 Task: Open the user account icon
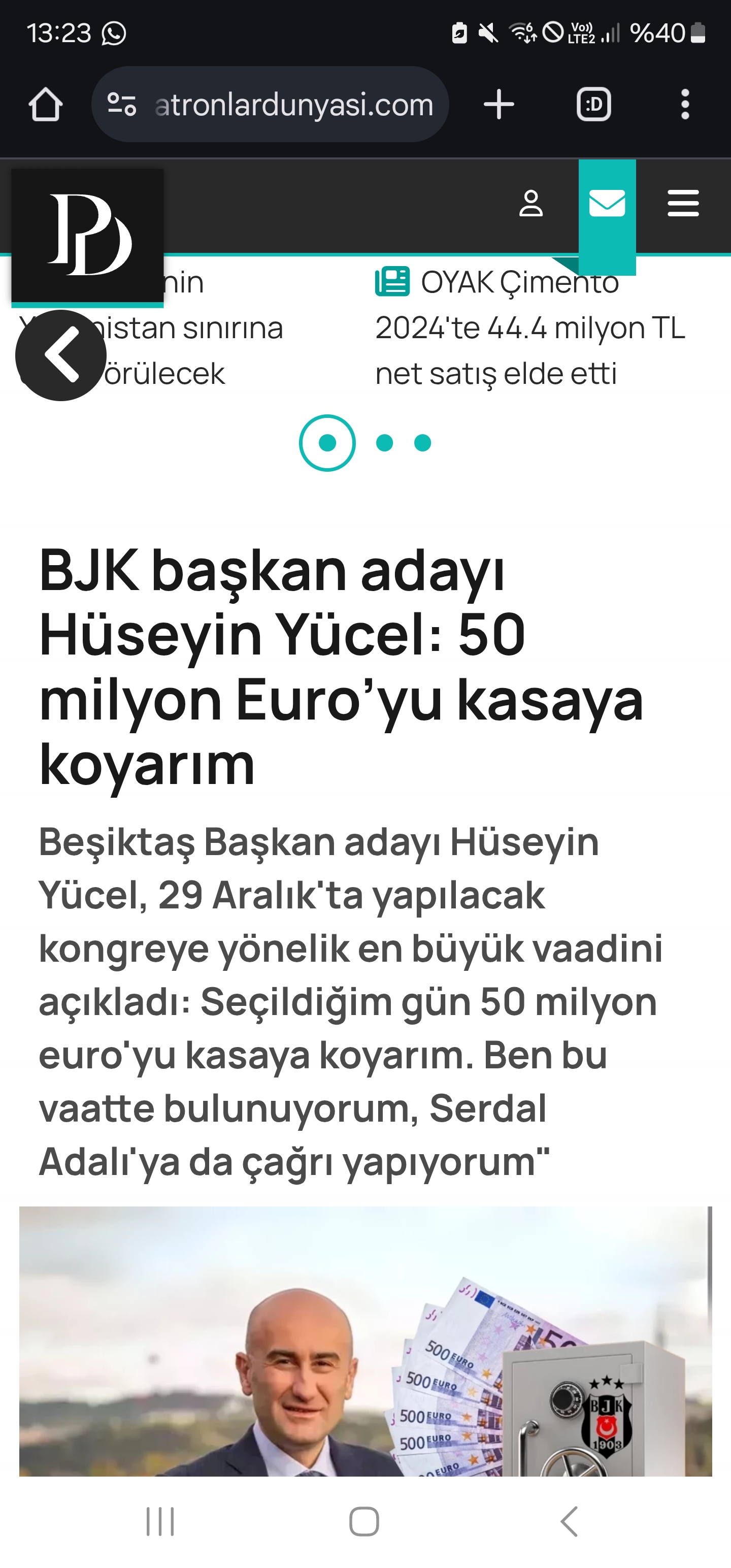click(531, 203)
